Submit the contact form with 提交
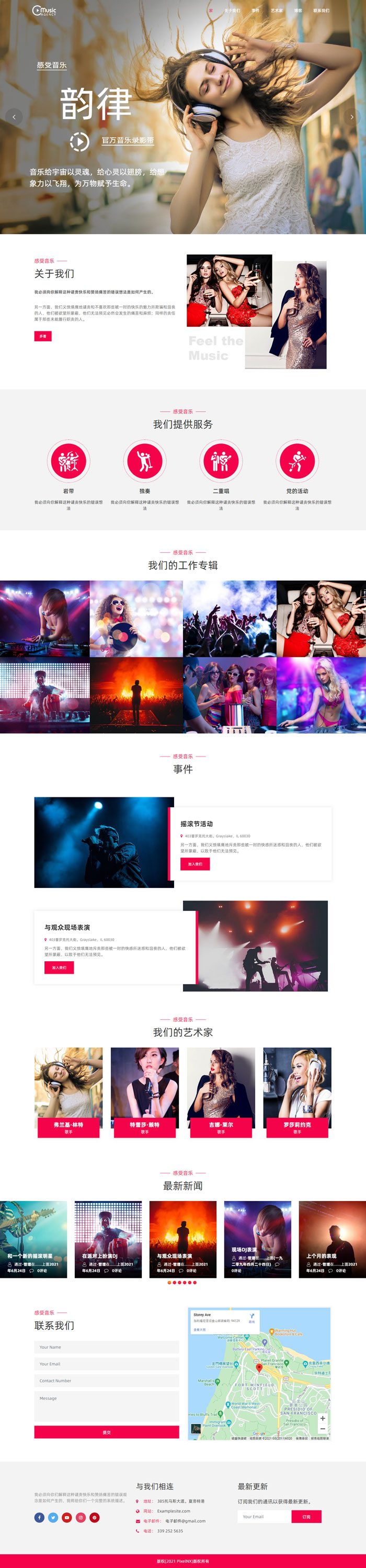This screenshot has width=366, height=1568. coord(106,1432)
